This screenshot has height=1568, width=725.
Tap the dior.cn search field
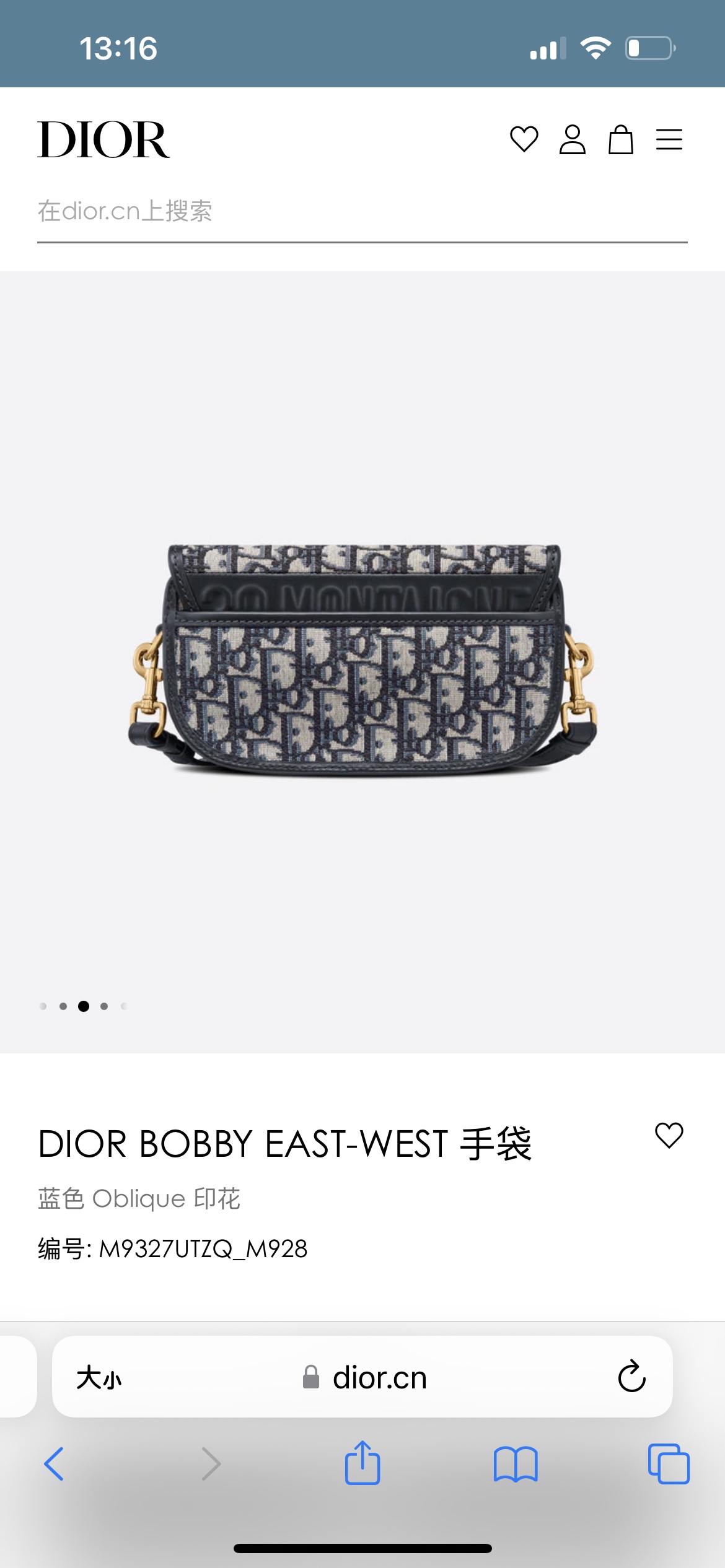[362, 212]
